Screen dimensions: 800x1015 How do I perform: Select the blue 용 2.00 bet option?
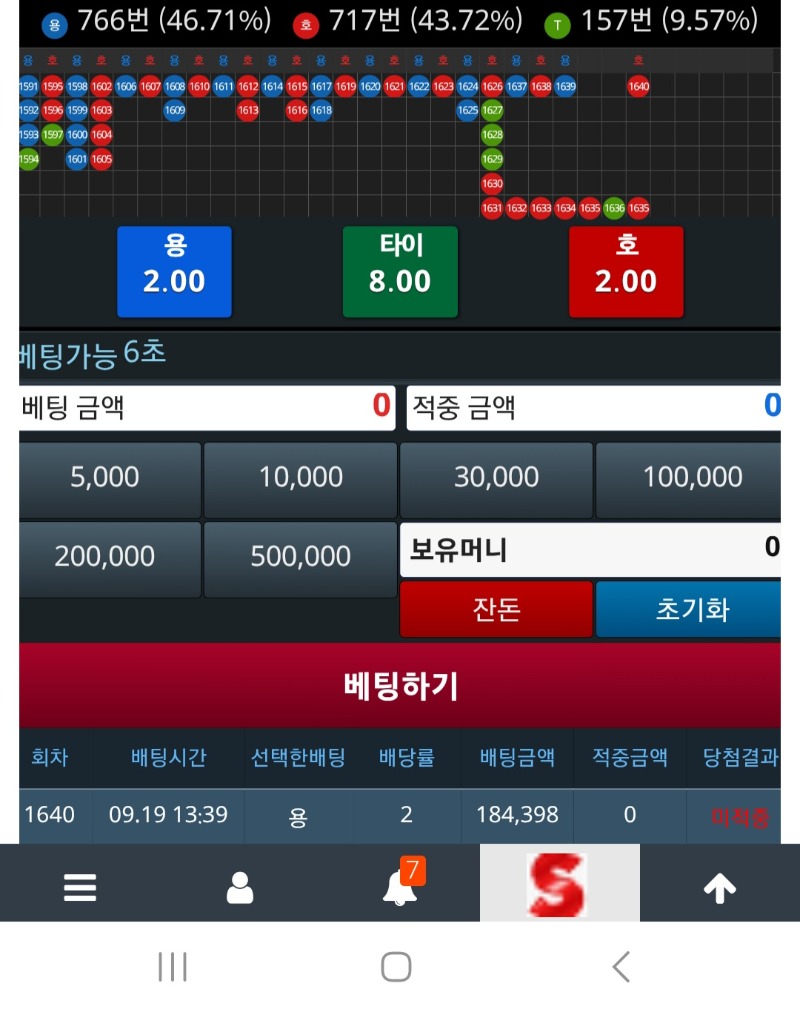(x=174, y=271)
